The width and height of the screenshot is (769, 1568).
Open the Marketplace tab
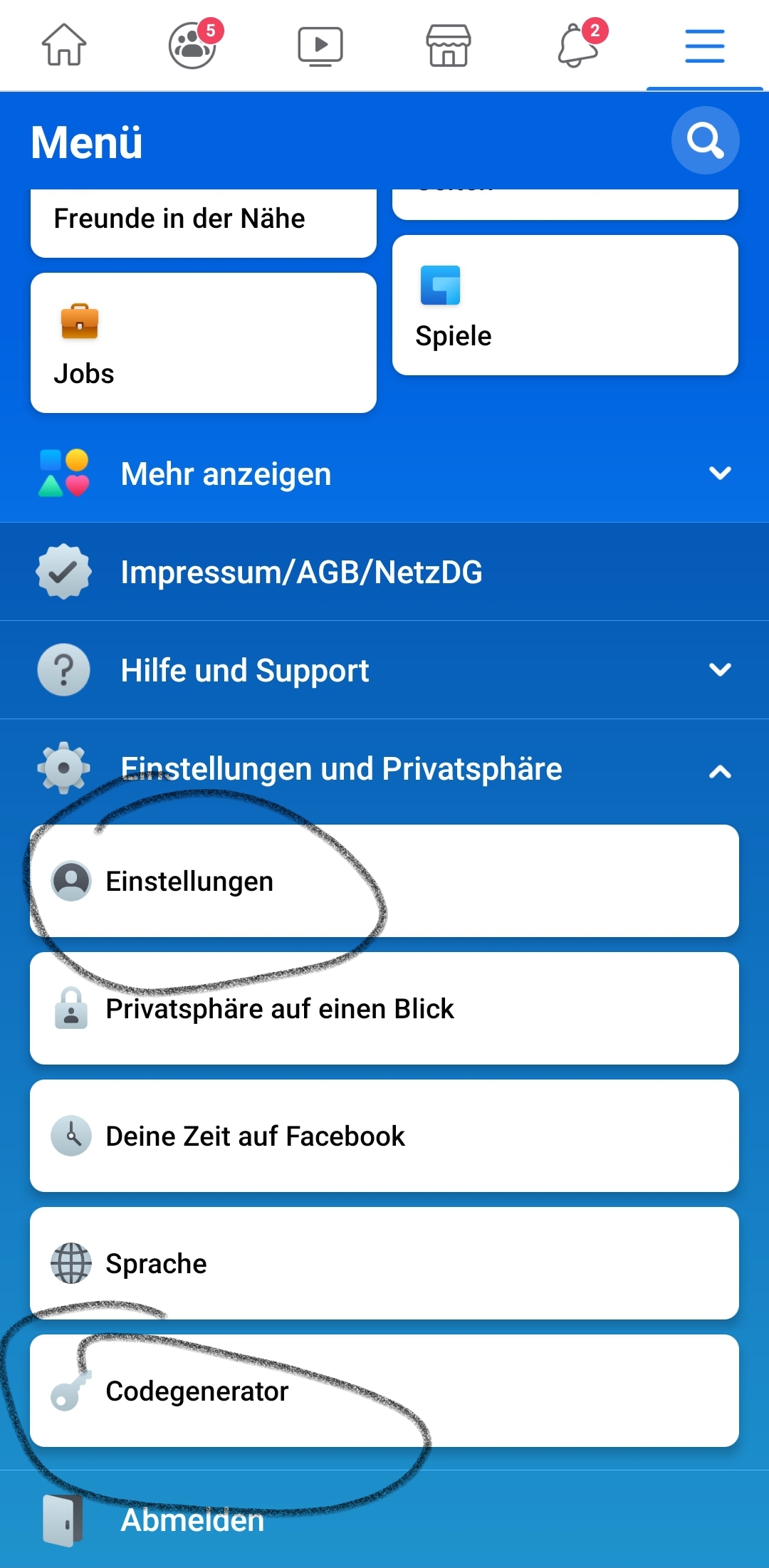pos(449,45)
